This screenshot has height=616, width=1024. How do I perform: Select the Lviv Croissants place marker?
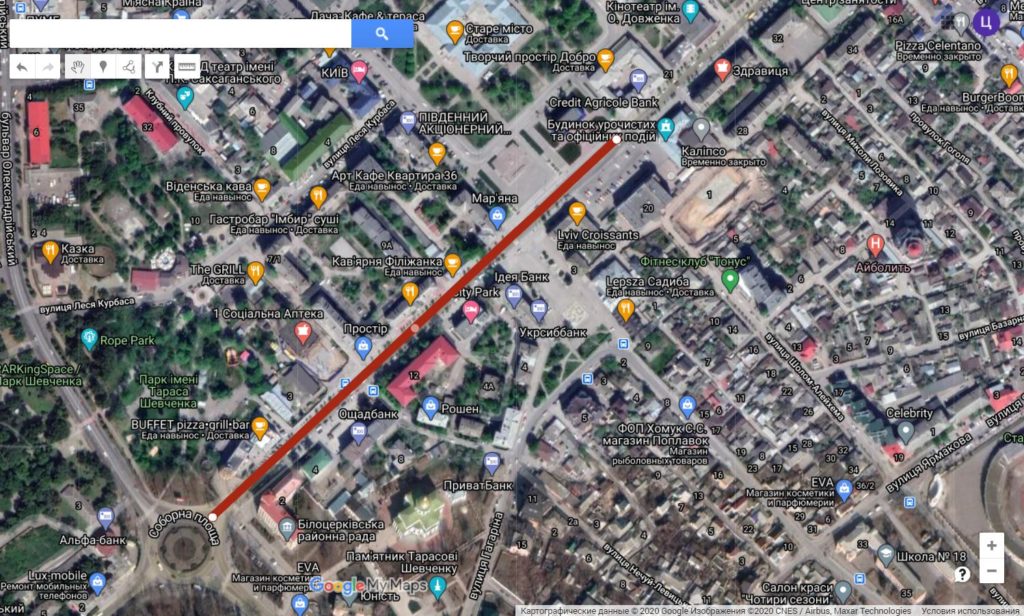point(577,212)
